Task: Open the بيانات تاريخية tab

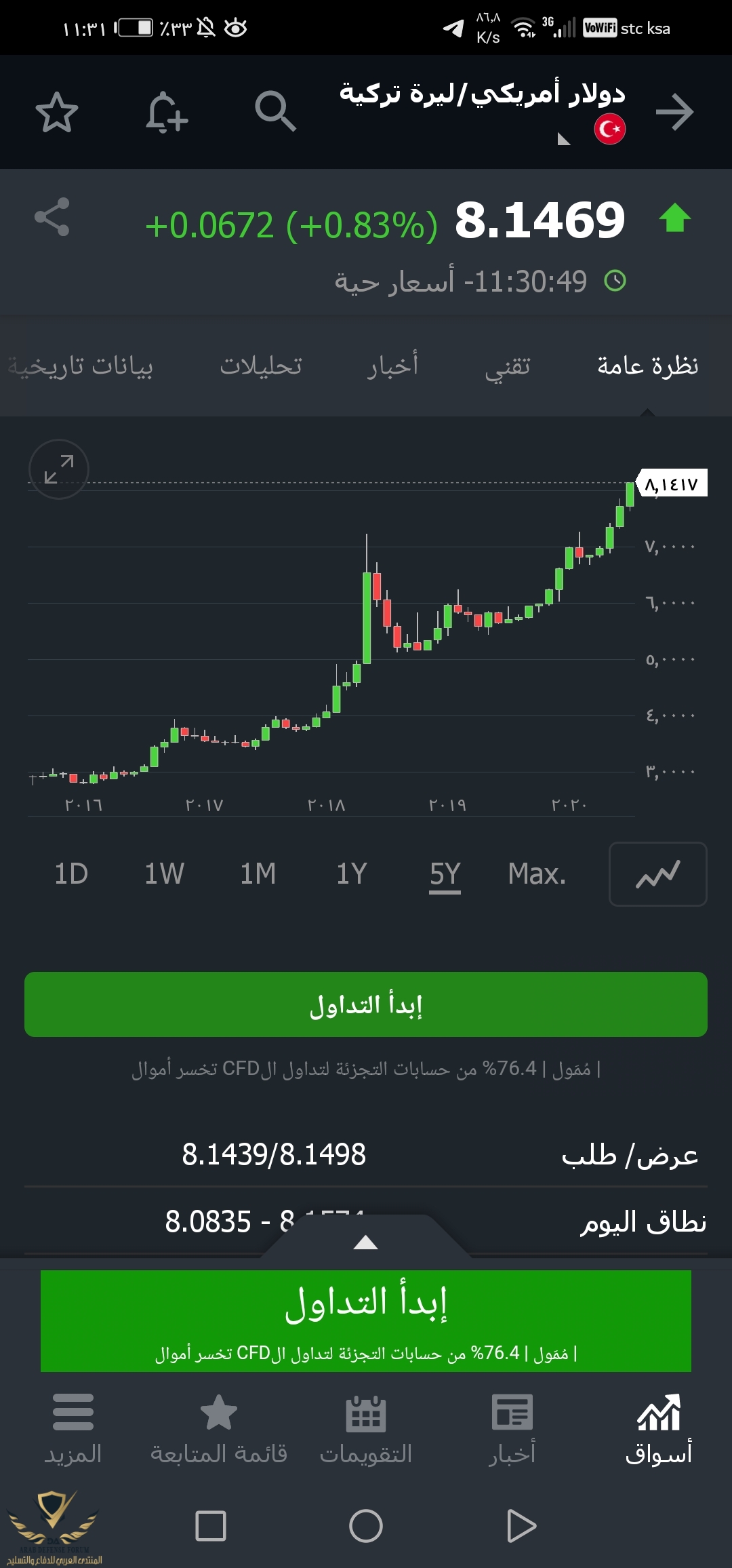Action: point(81,366)
